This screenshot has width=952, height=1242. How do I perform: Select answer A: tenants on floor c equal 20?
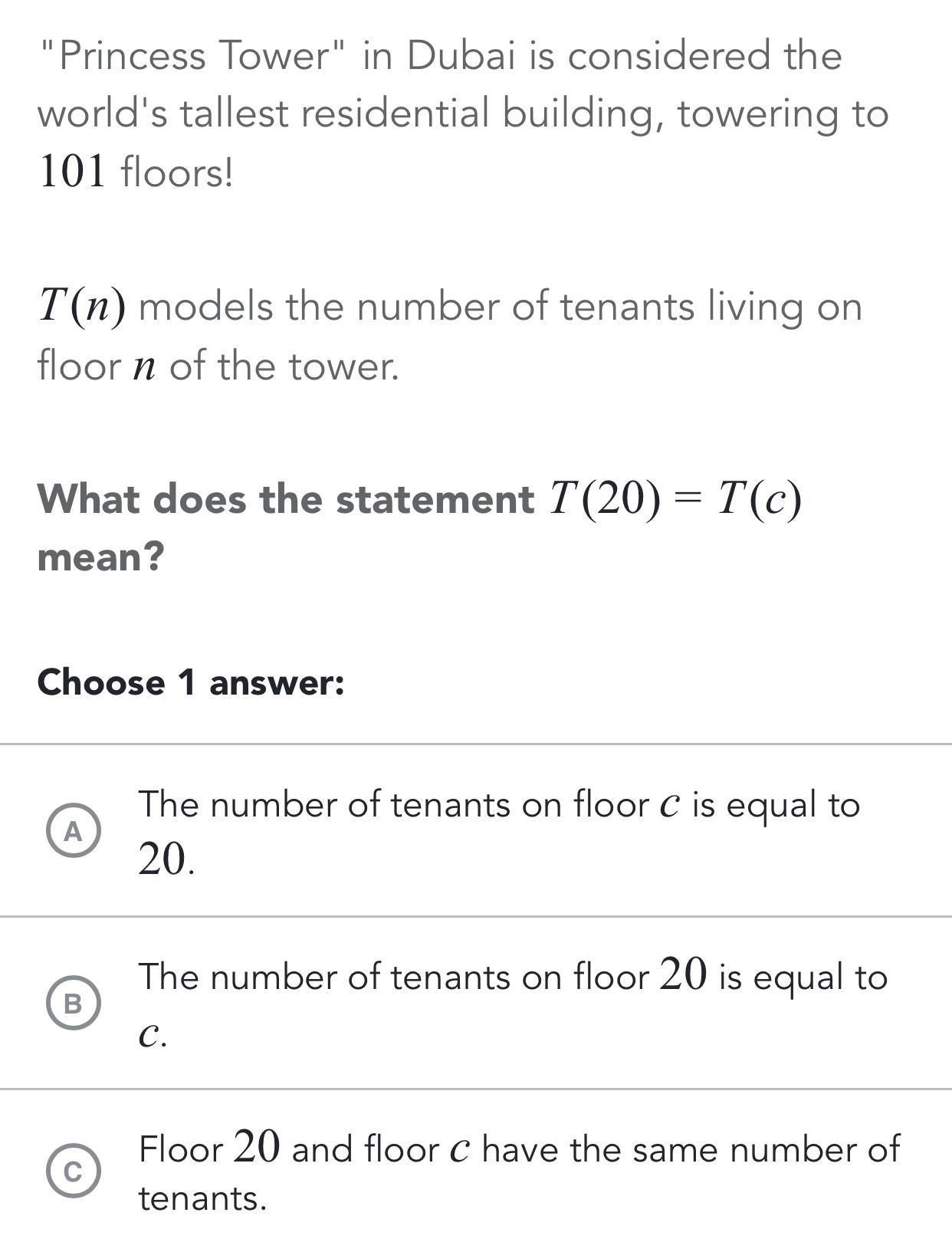(x=73, y=830)
